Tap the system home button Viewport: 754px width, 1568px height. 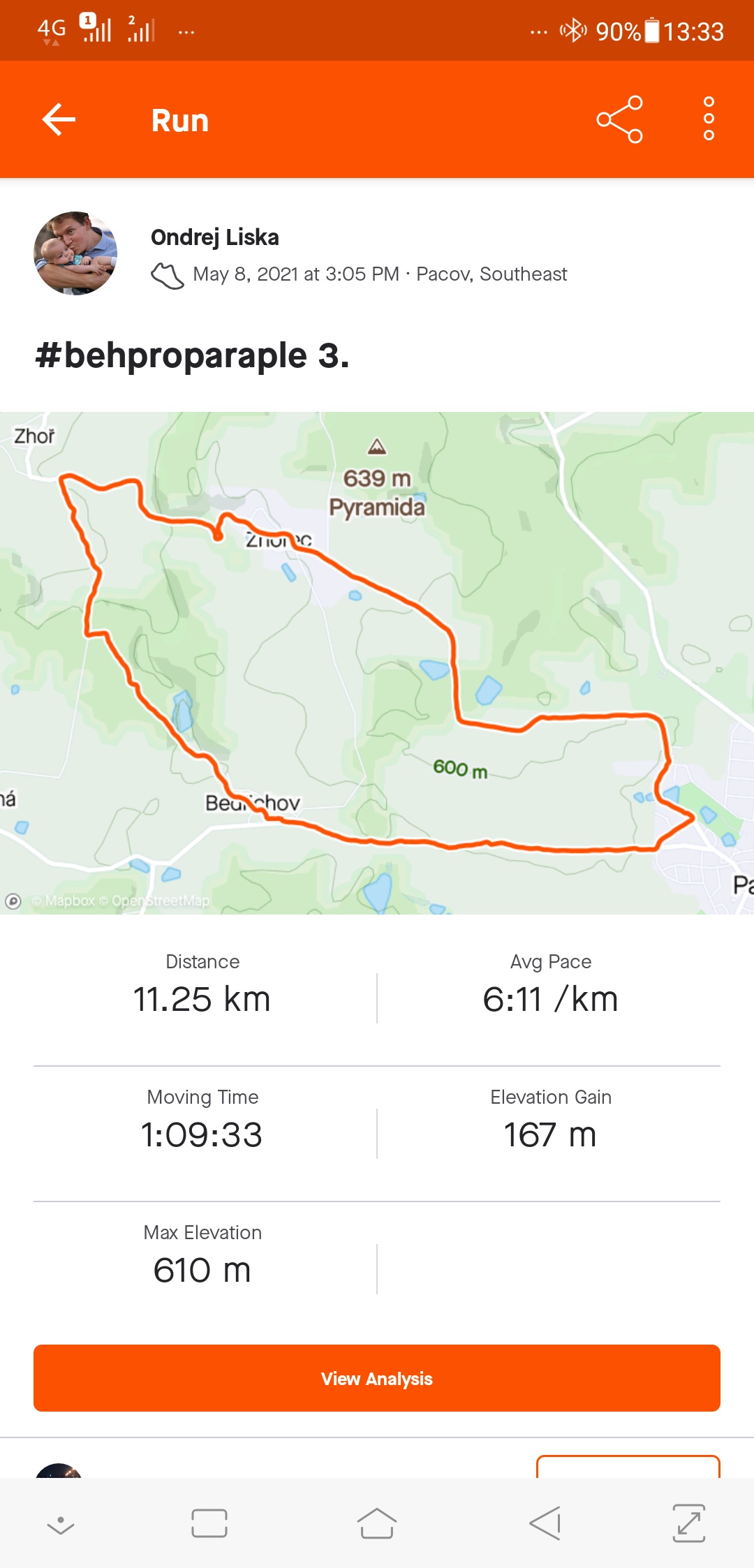[377, 1523]
